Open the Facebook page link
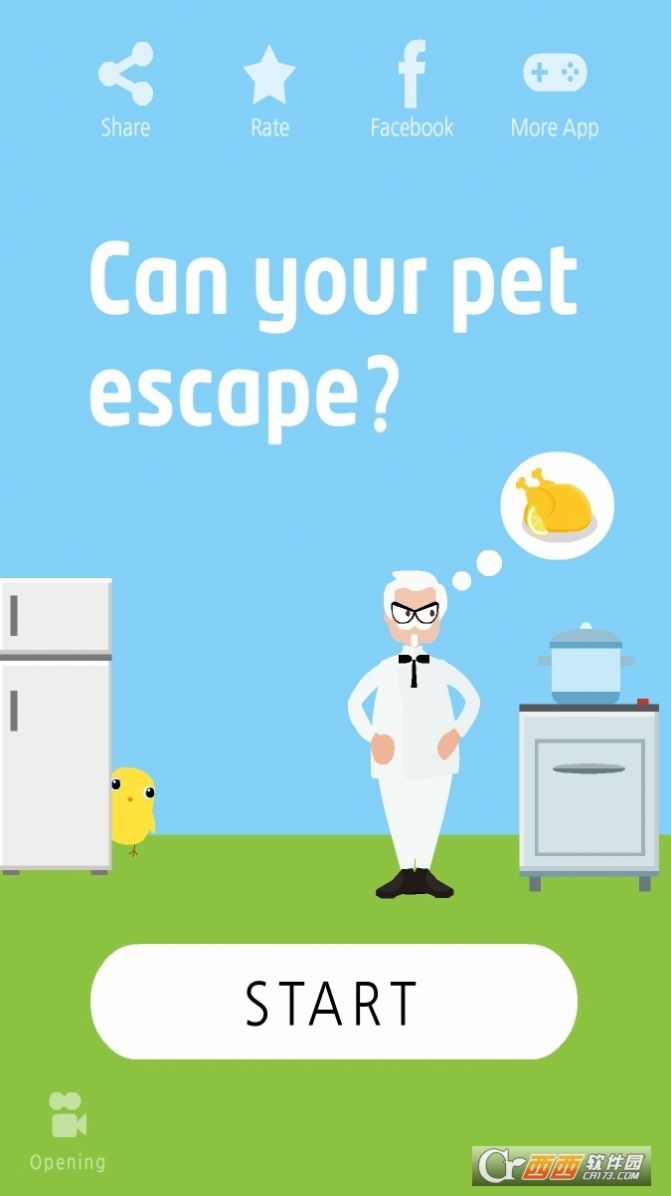Image resolution: width=671 pixels, height=1196 pixels. 412,74
